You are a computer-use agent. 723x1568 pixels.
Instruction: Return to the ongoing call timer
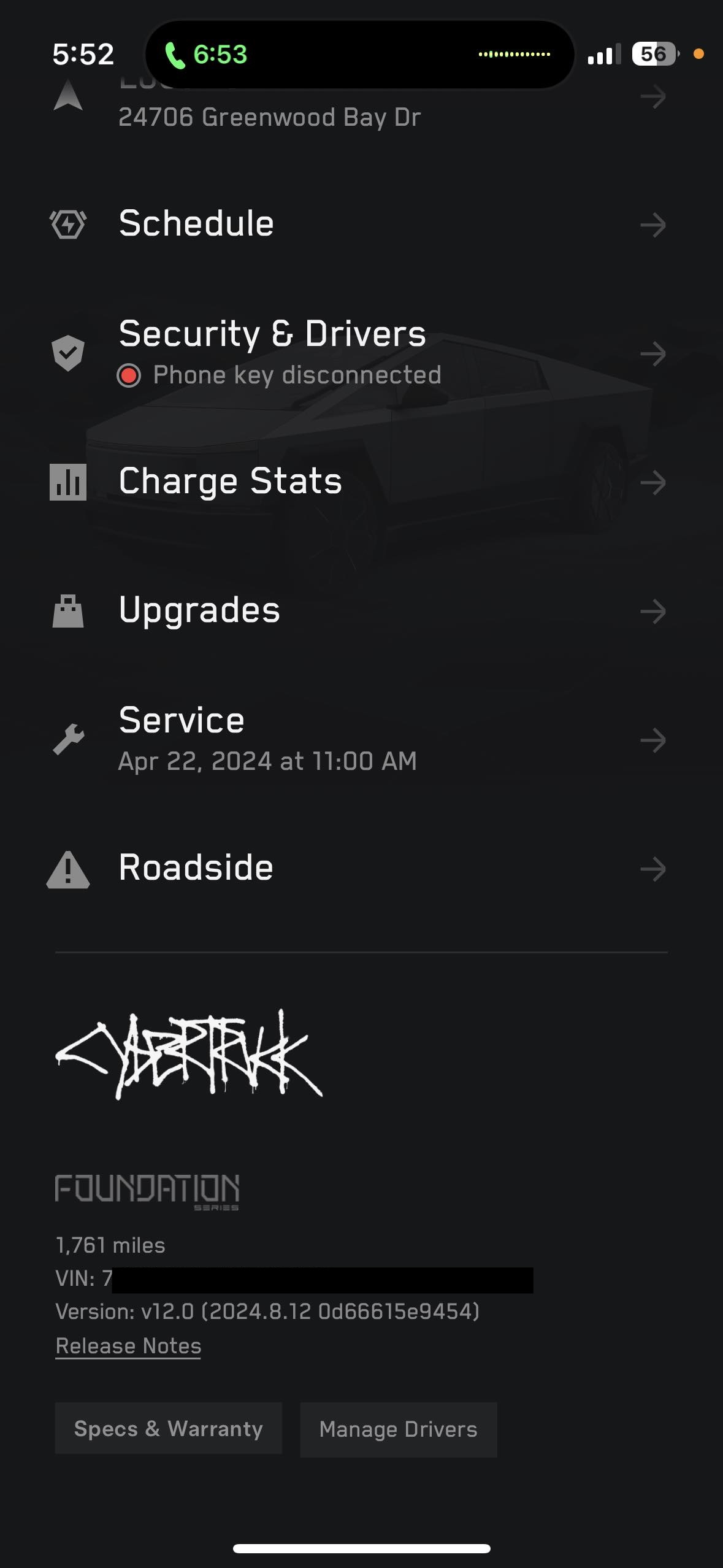click(206, 55)
